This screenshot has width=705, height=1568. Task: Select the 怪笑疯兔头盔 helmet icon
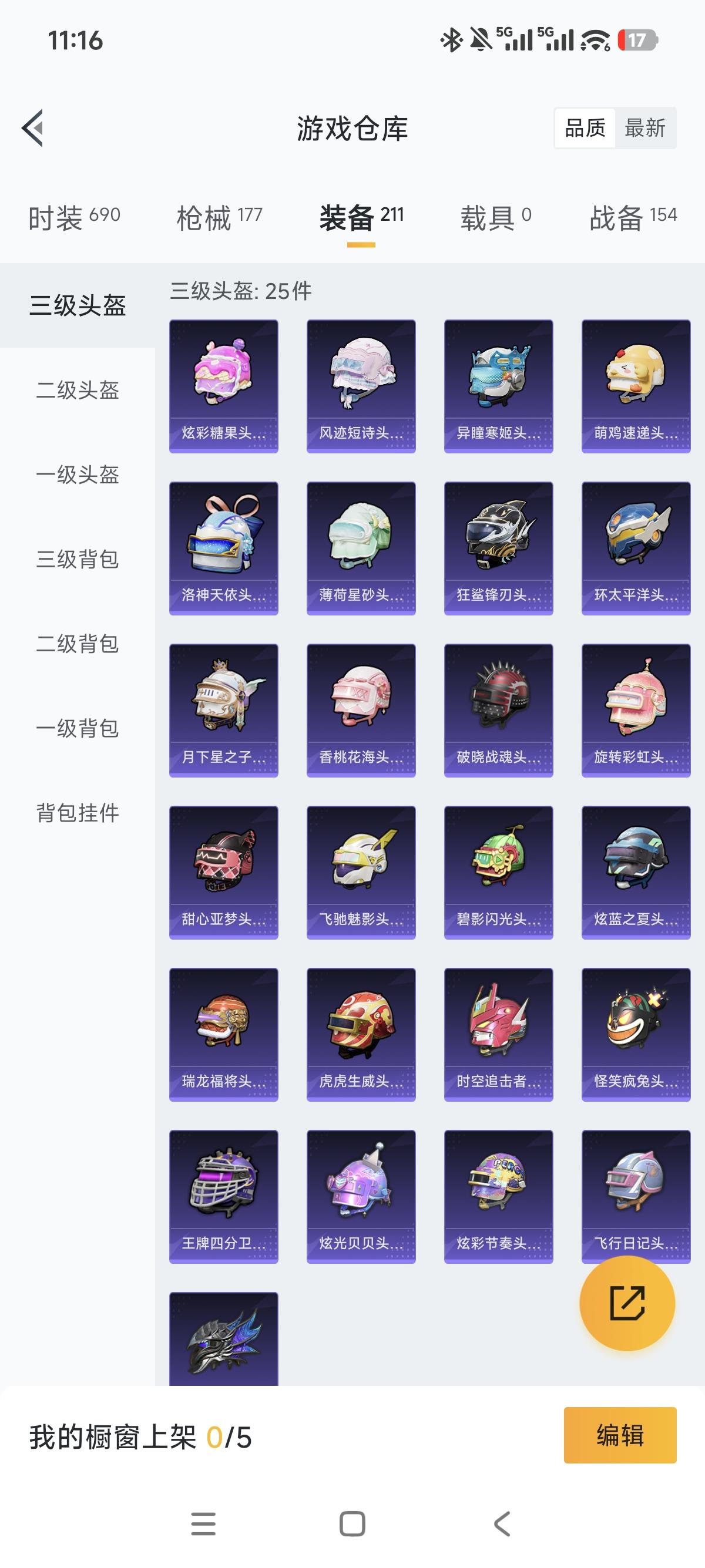pos(636,1035)
